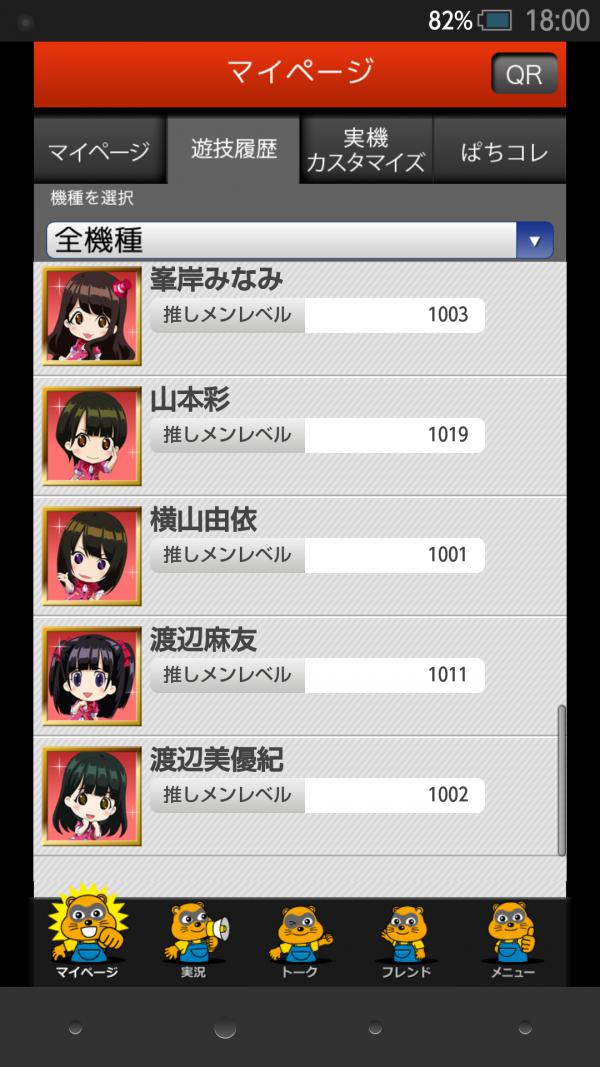
Task: Open the 峯岸みなみ row
Action: [x=299, y=315]
